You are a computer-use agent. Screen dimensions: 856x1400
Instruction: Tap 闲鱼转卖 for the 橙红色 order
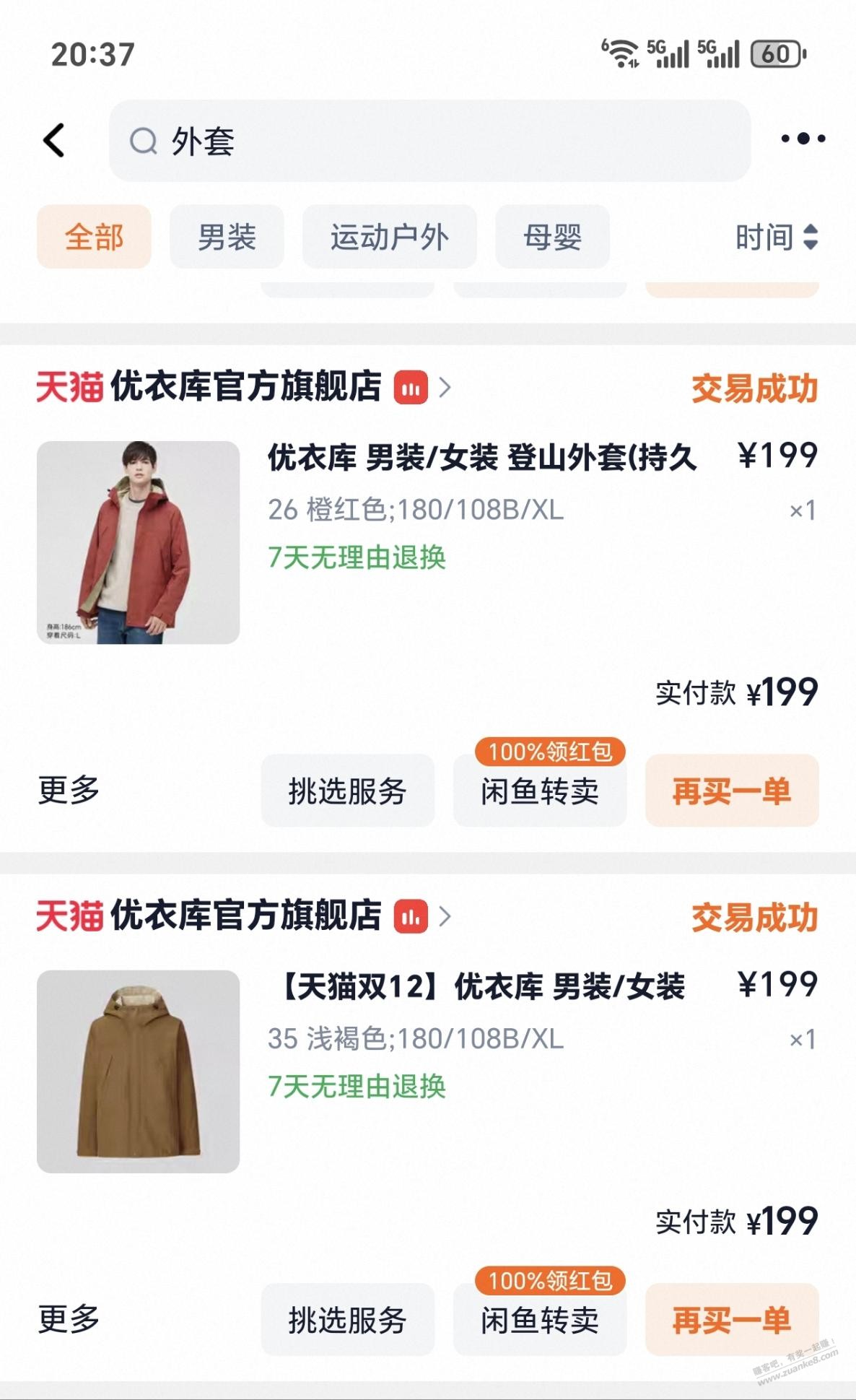(x=540, y=791)
